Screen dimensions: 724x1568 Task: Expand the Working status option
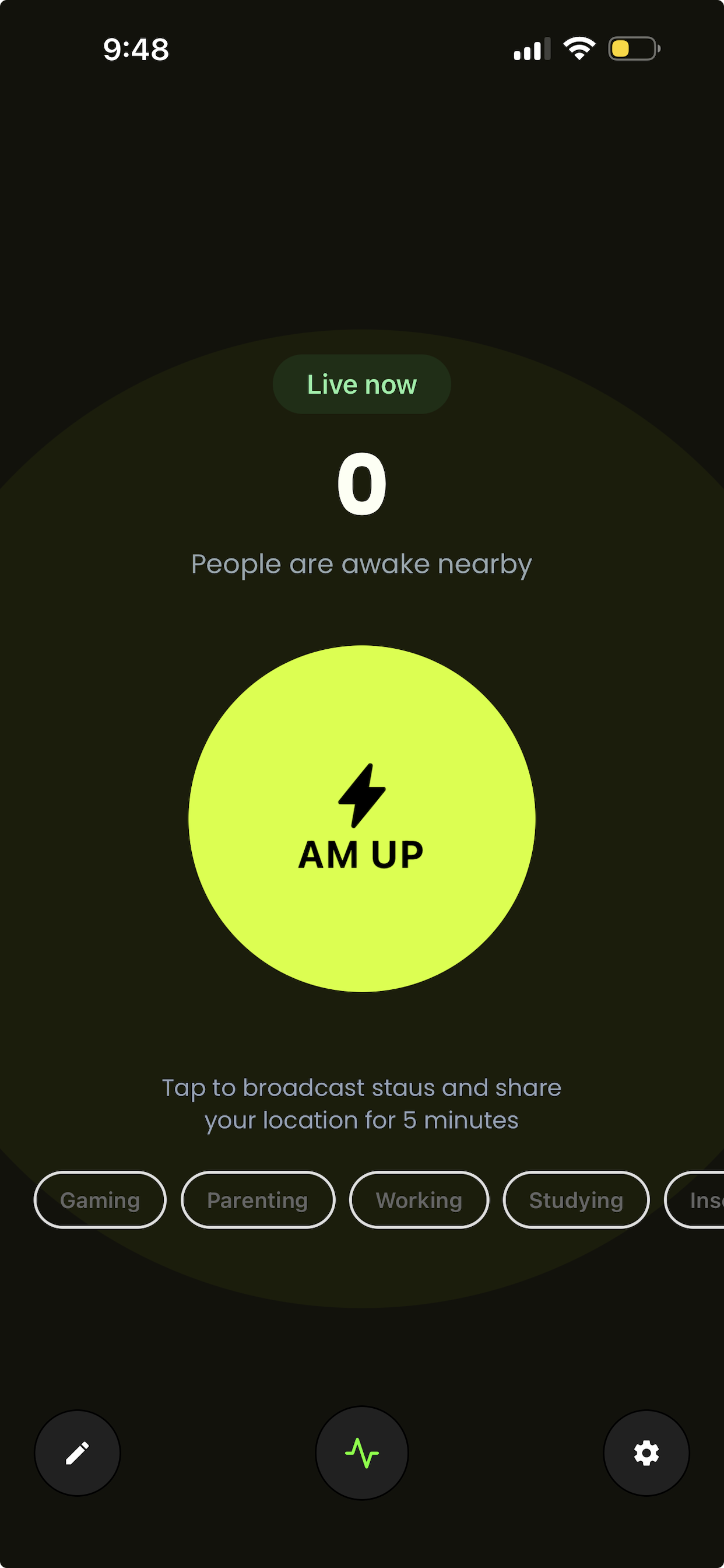click(x=419, y=1200)
